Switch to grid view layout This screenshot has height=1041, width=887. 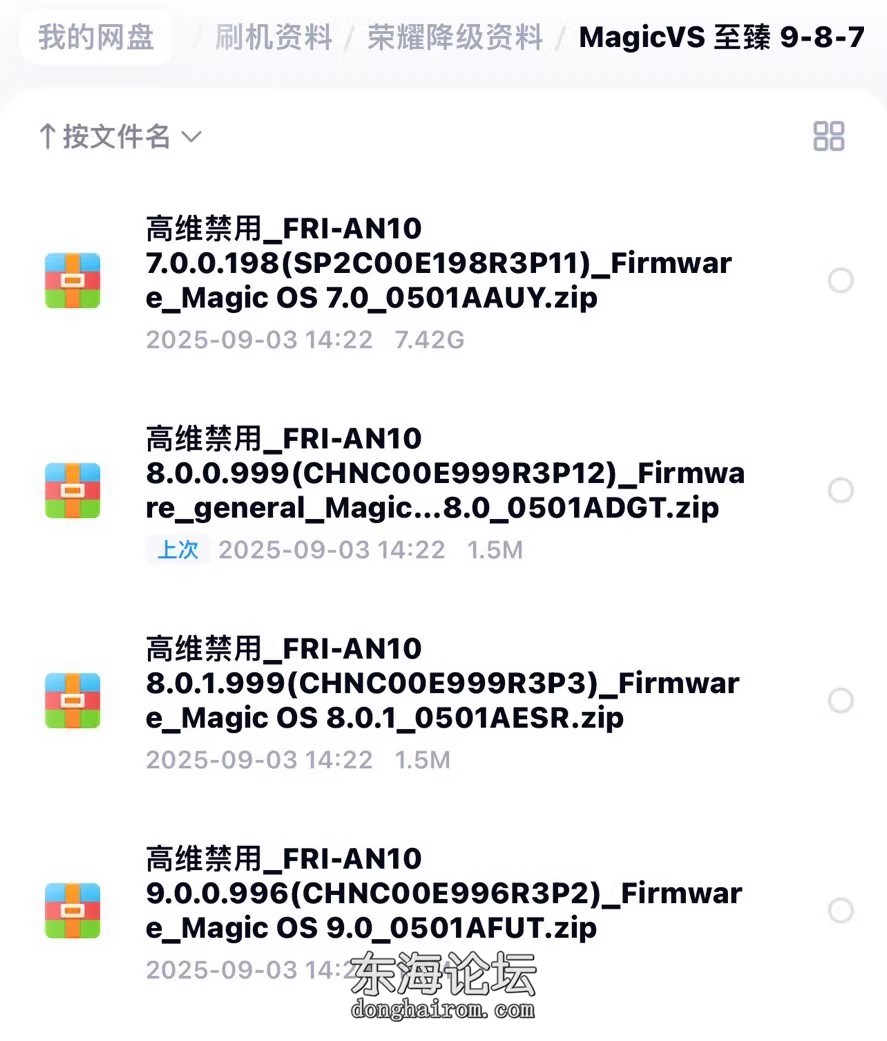coord(829,136)
